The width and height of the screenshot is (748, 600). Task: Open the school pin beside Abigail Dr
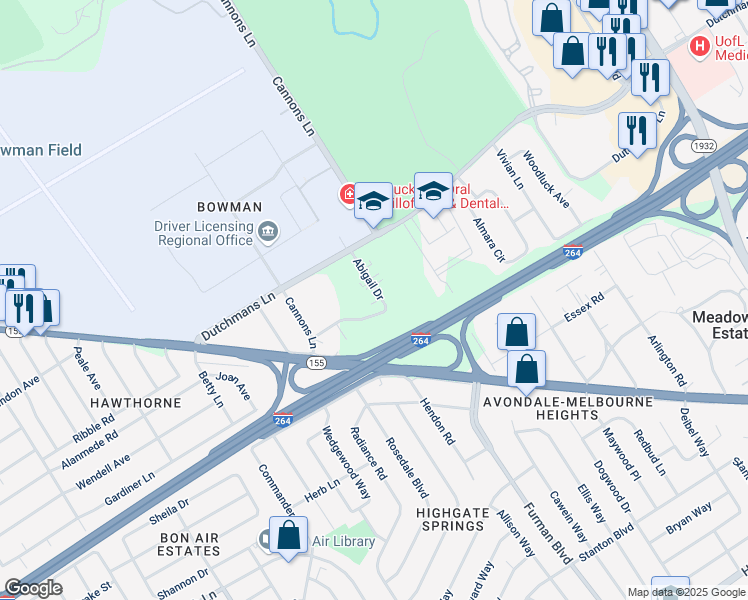373,203
